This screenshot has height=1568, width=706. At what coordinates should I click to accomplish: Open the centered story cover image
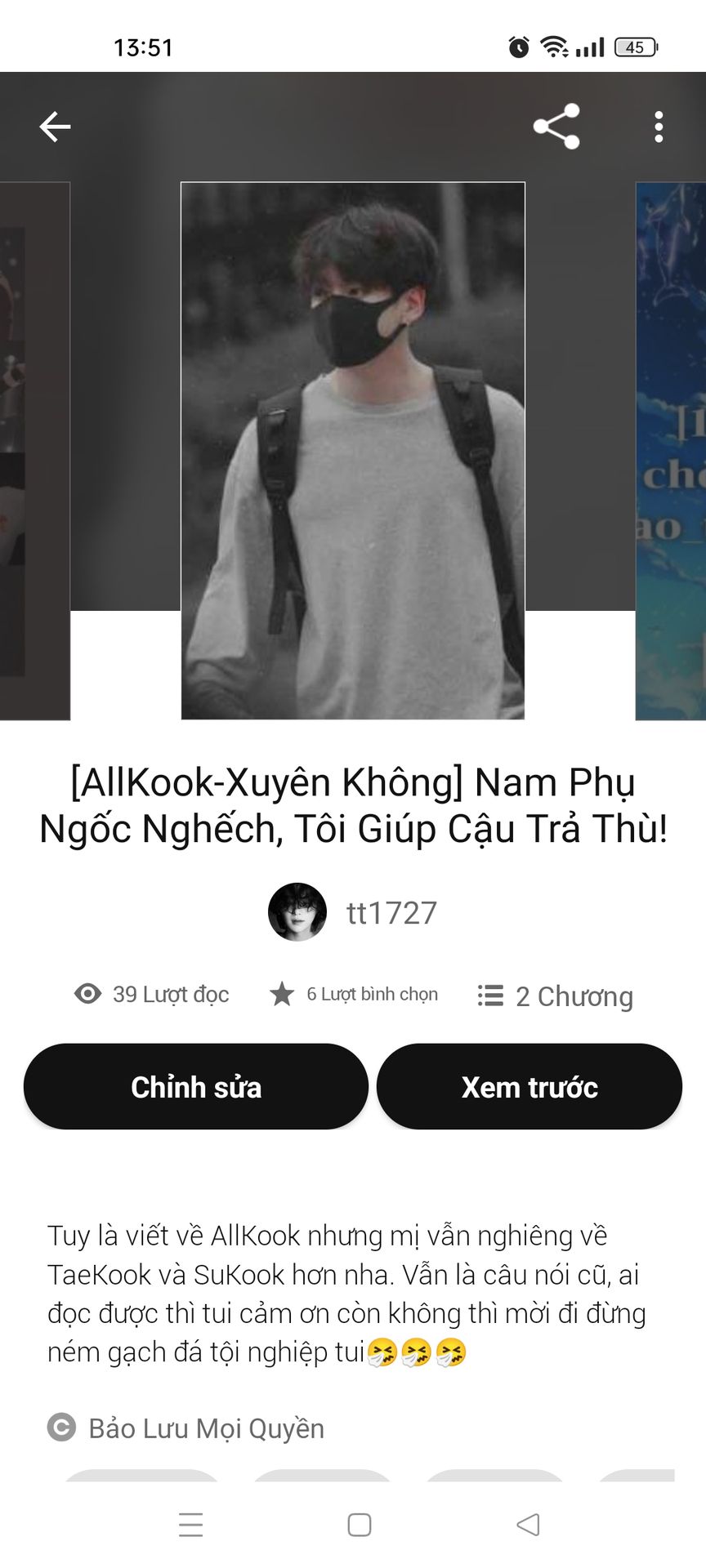point(353,451)
